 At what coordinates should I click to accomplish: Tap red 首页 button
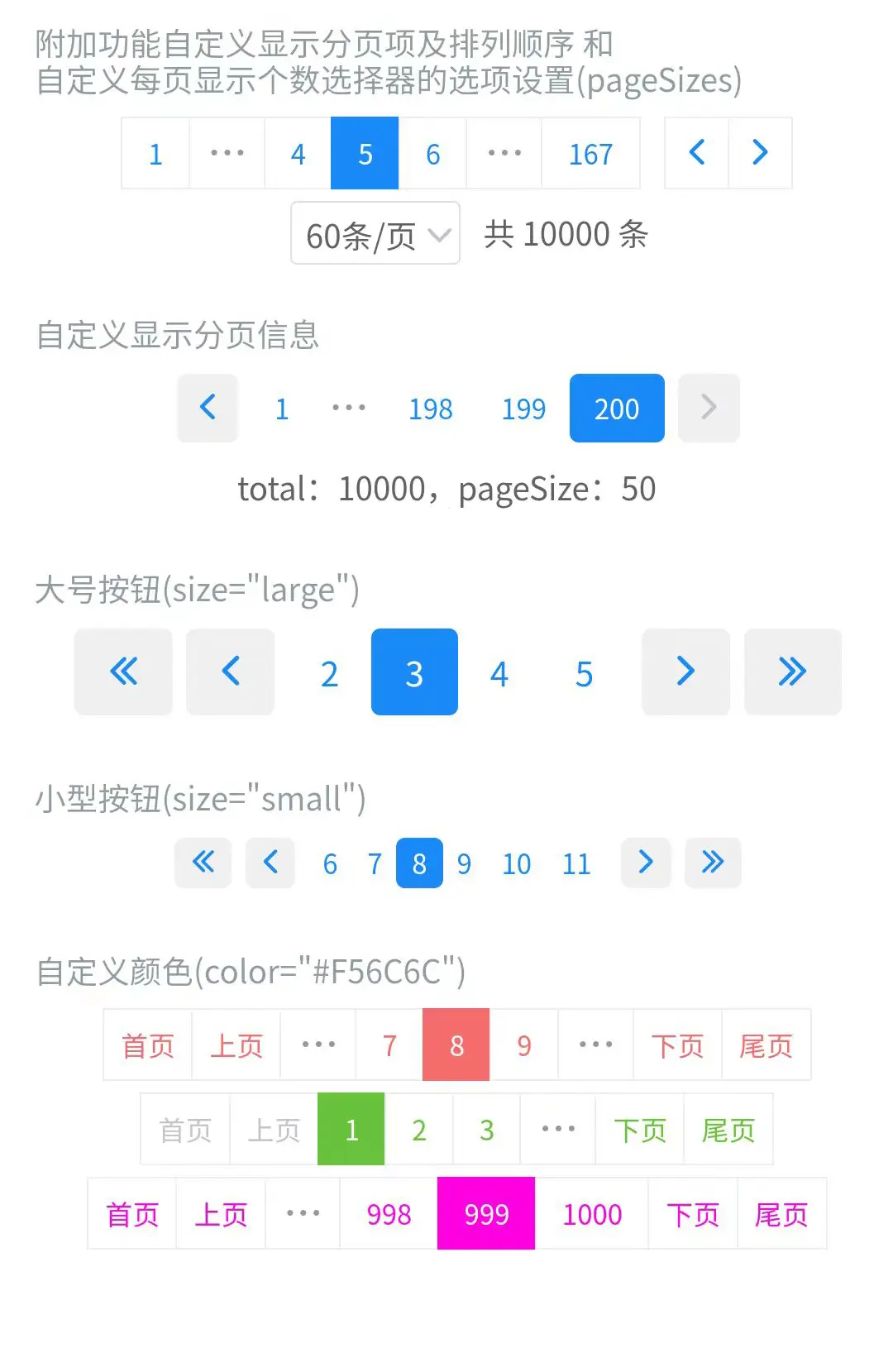(x=148, y=1045)
